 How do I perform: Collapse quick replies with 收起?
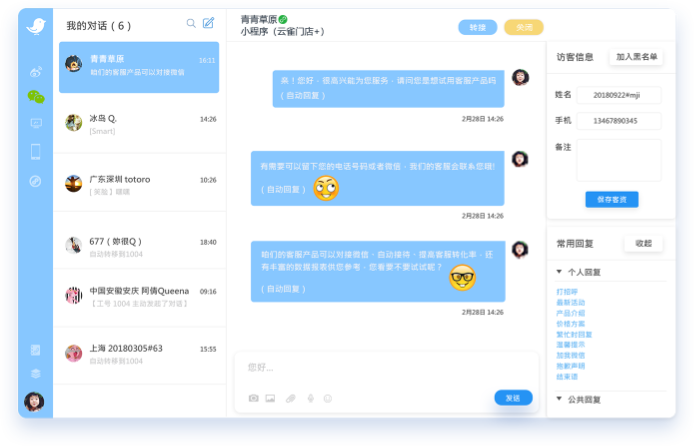(x=643, y=244)
